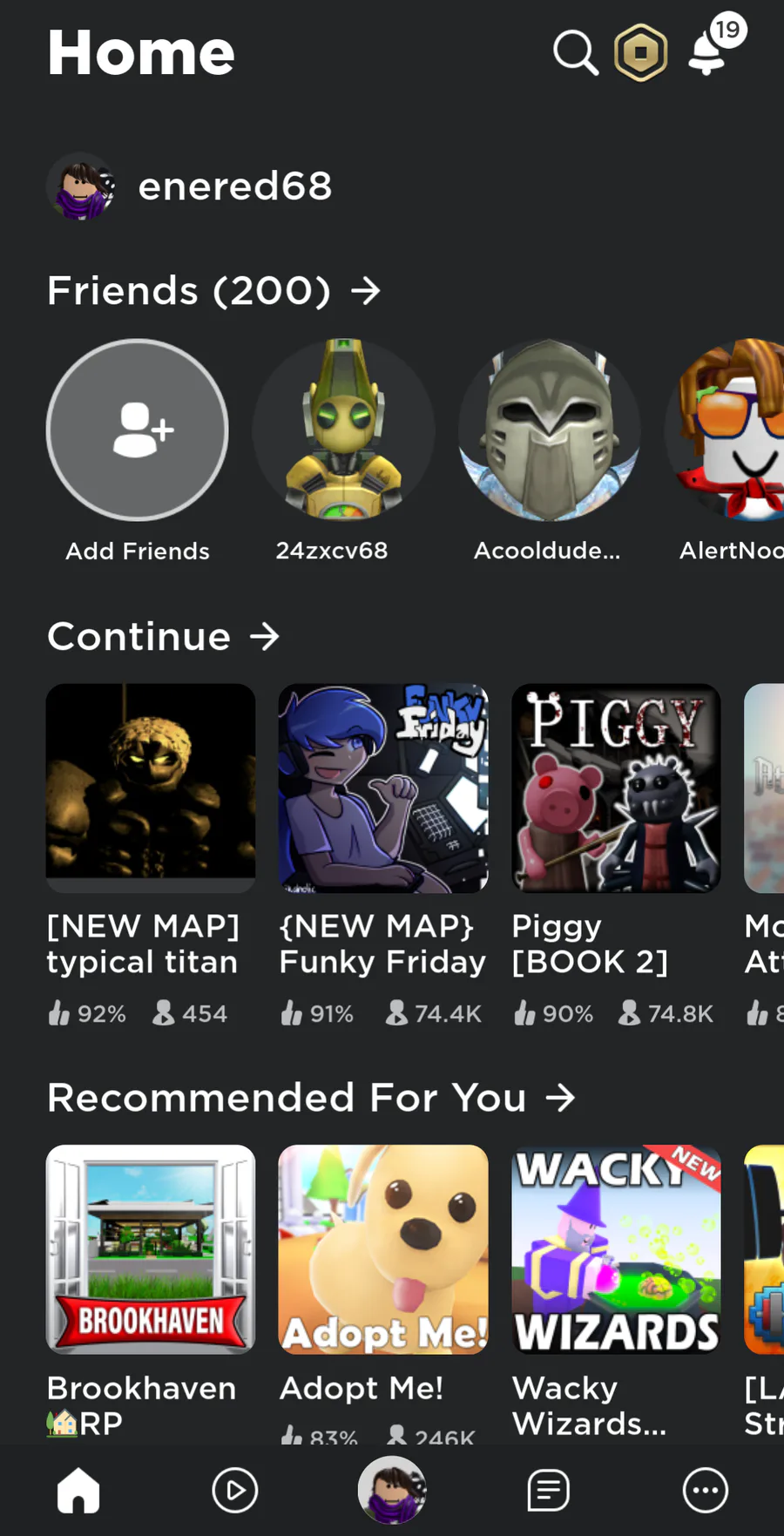The image size is (784, 1536).
Task: Open the More options tab
Action: point(705,1491)
